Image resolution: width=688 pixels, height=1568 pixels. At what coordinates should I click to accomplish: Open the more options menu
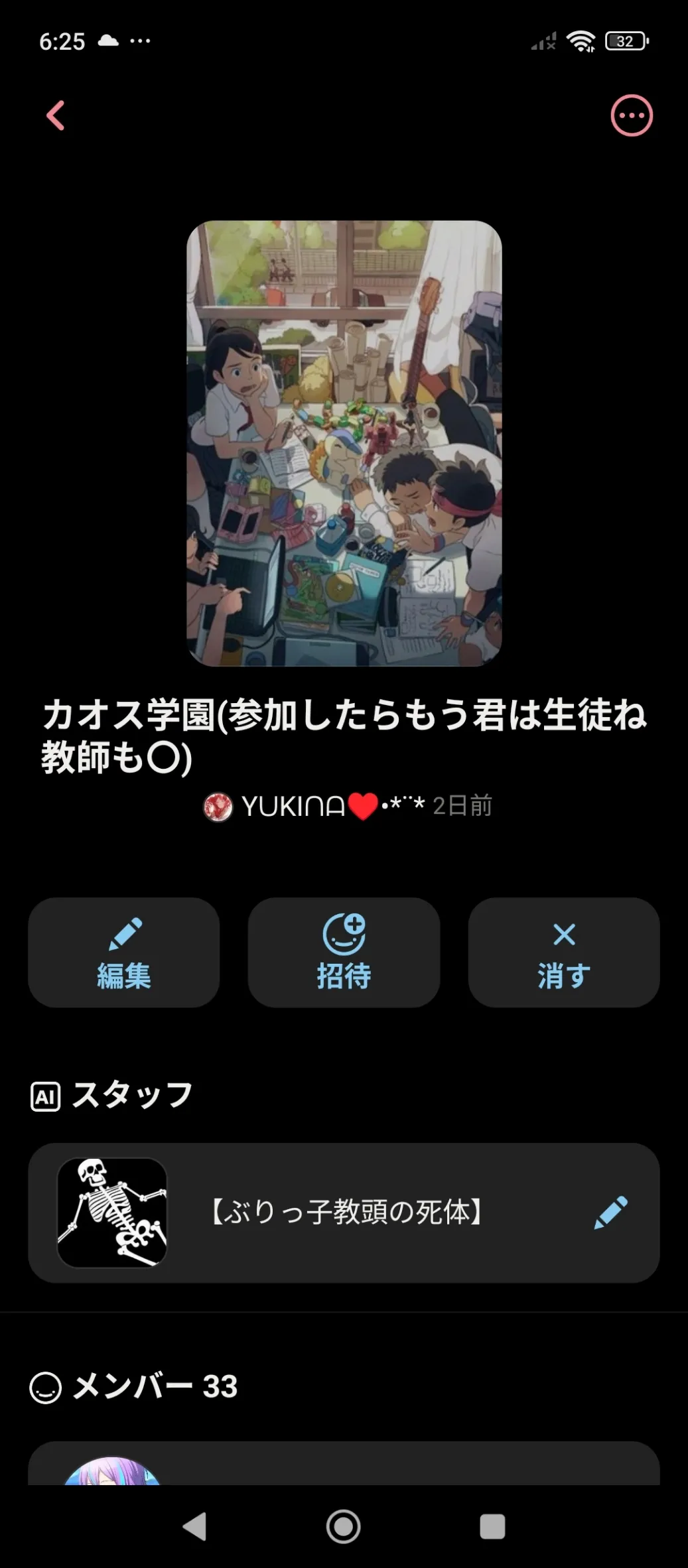[631, 115]
